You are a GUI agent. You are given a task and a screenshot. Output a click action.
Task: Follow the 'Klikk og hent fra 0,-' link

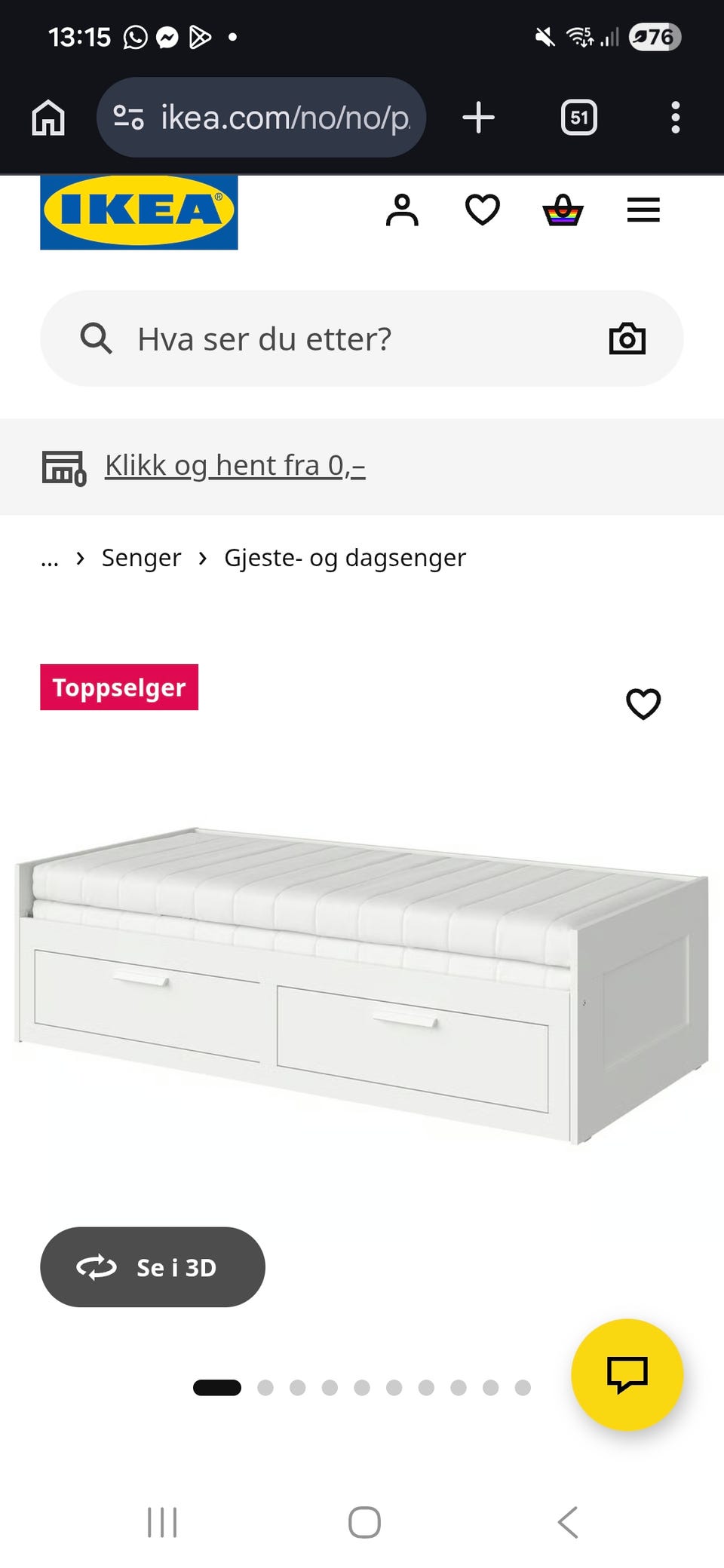coord(235,465)
